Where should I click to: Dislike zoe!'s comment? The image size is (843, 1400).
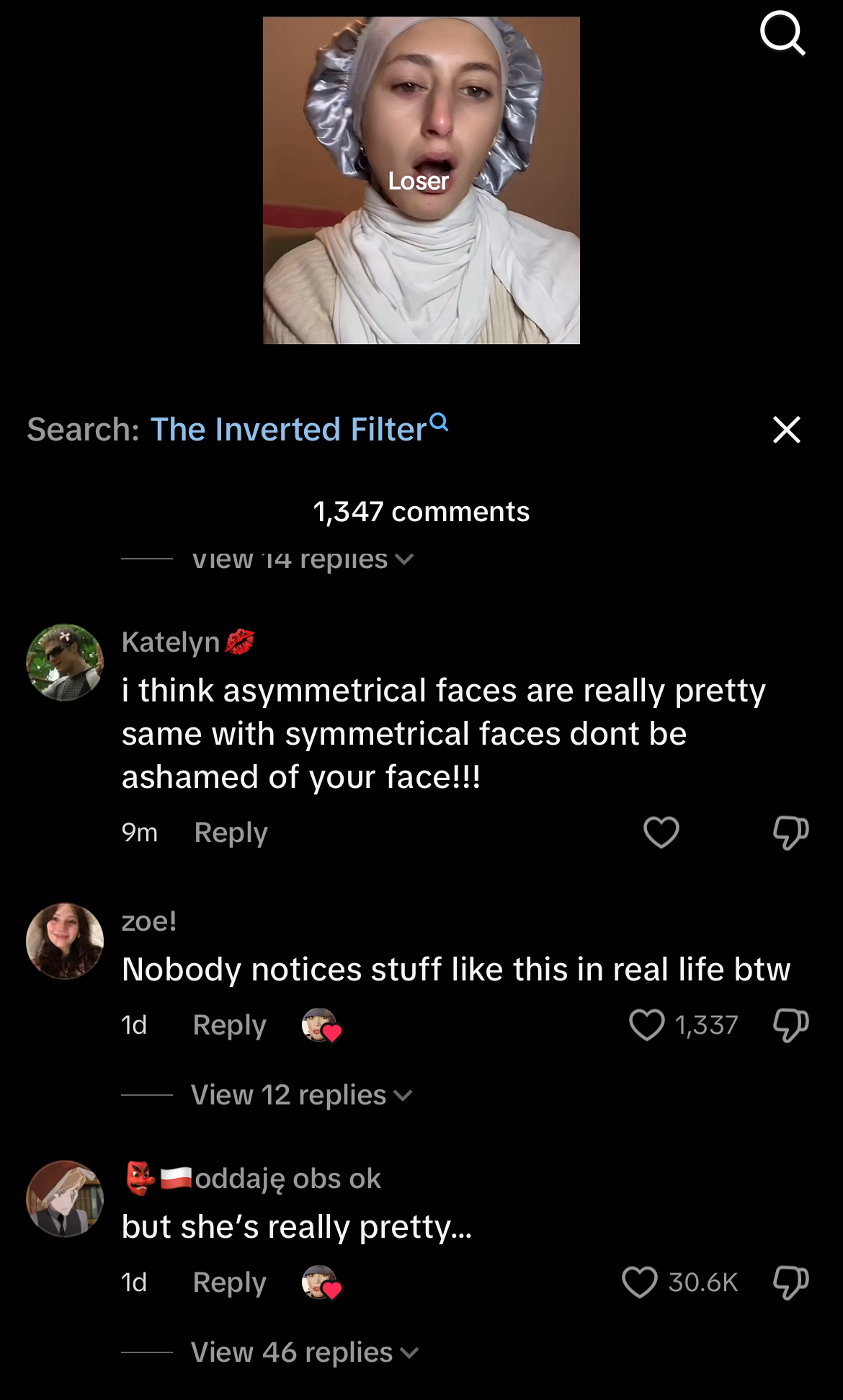point(790,1024)
